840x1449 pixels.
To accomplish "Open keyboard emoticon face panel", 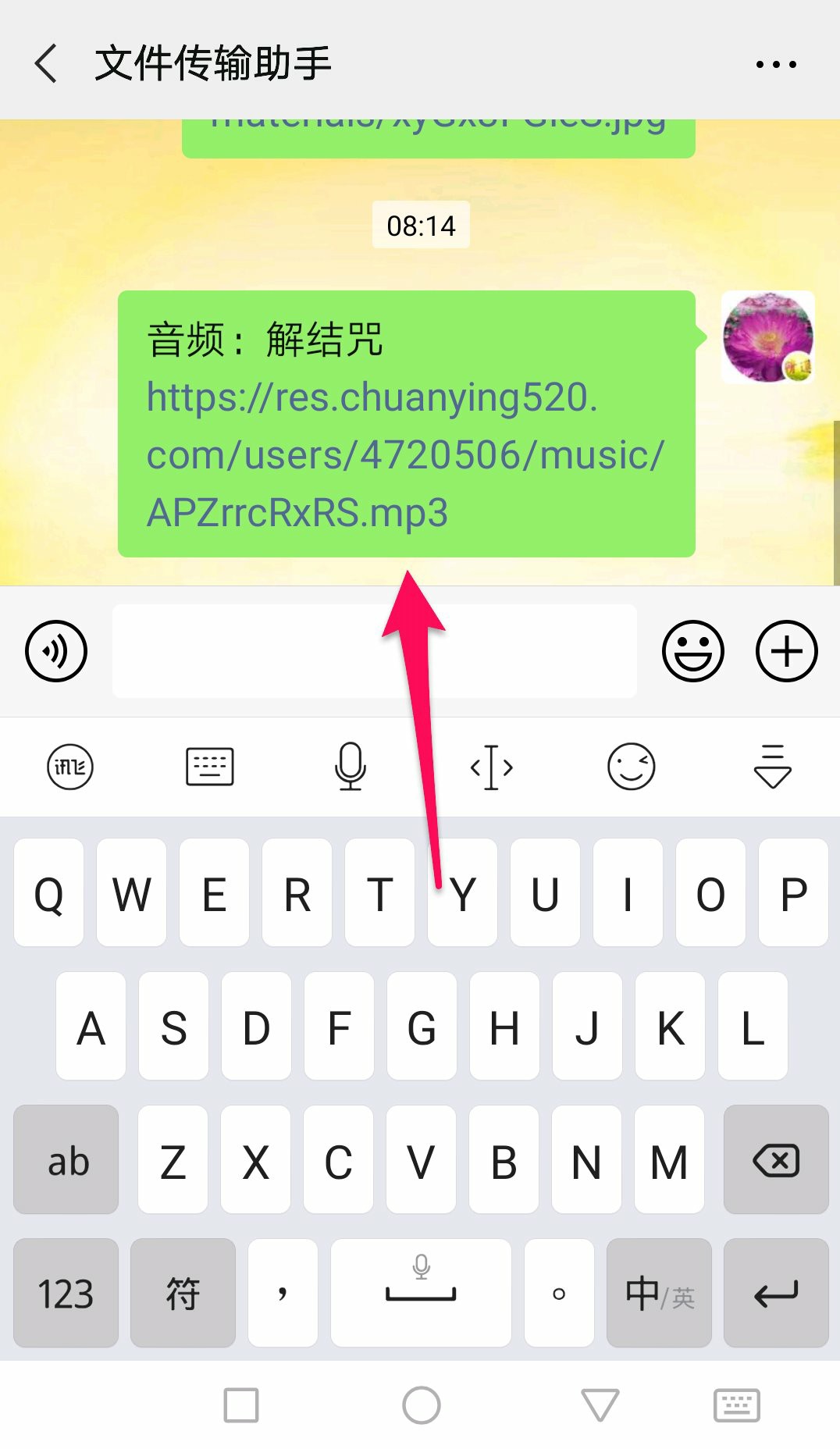I will (631, 767).
